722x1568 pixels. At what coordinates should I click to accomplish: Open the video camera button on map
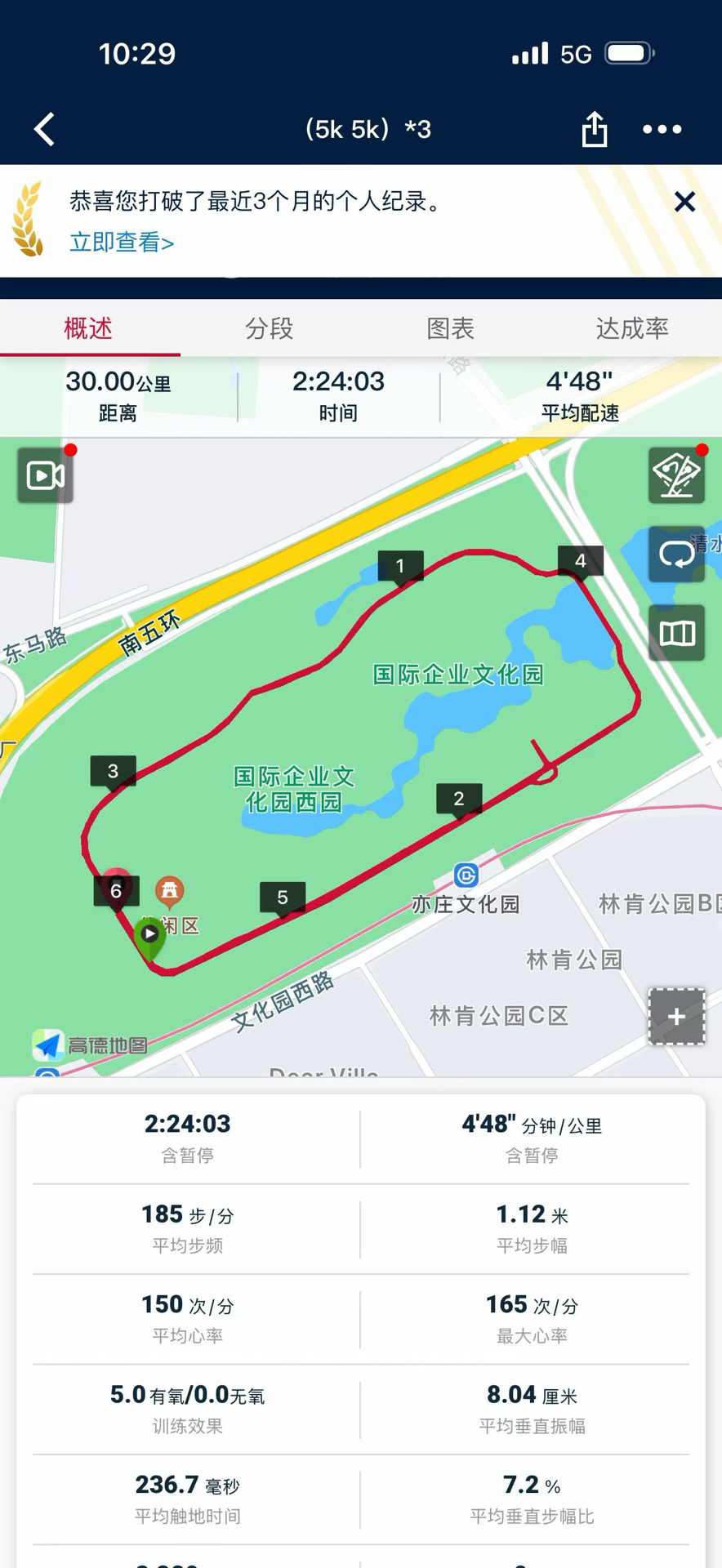click(x=46, y=475)
